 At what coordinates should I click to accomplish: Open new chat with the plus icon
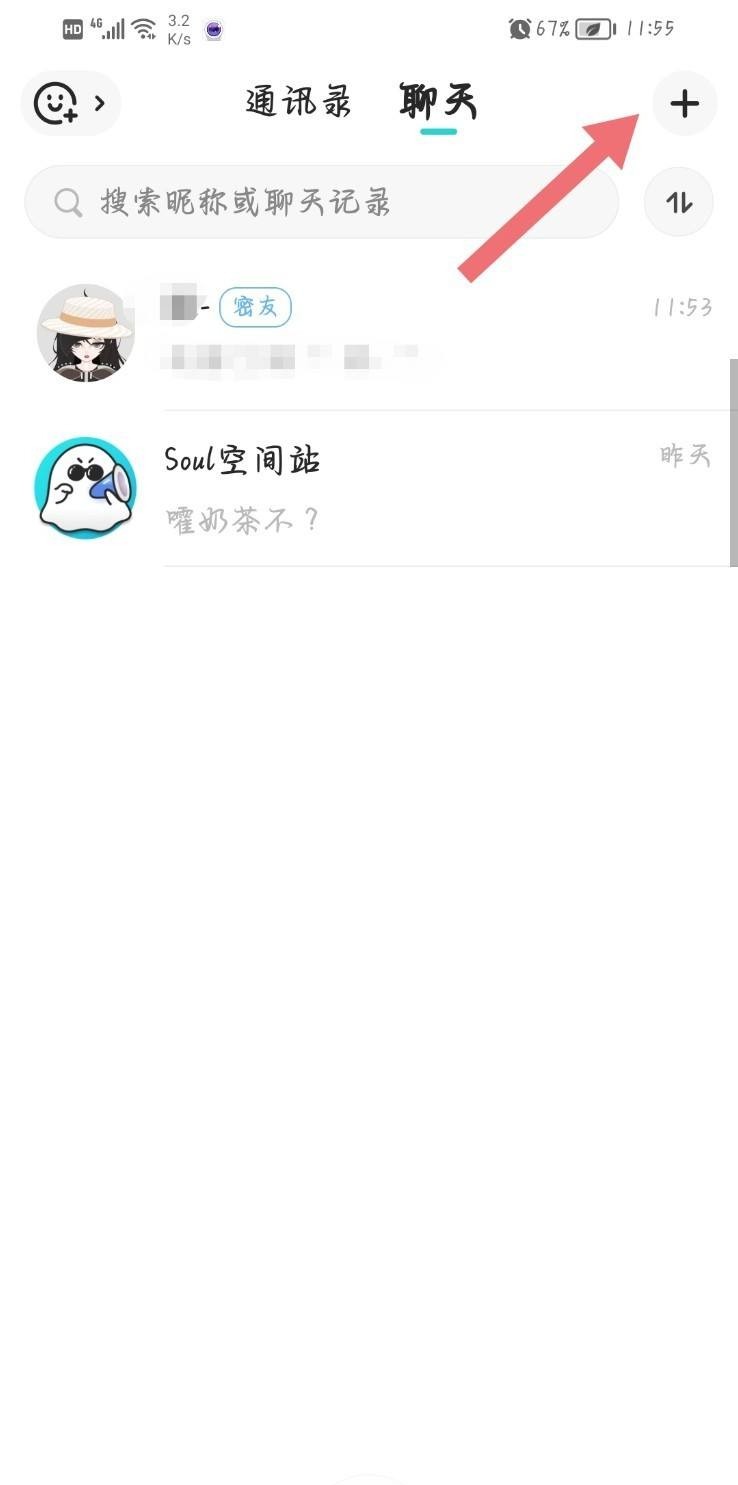[684, 103]
